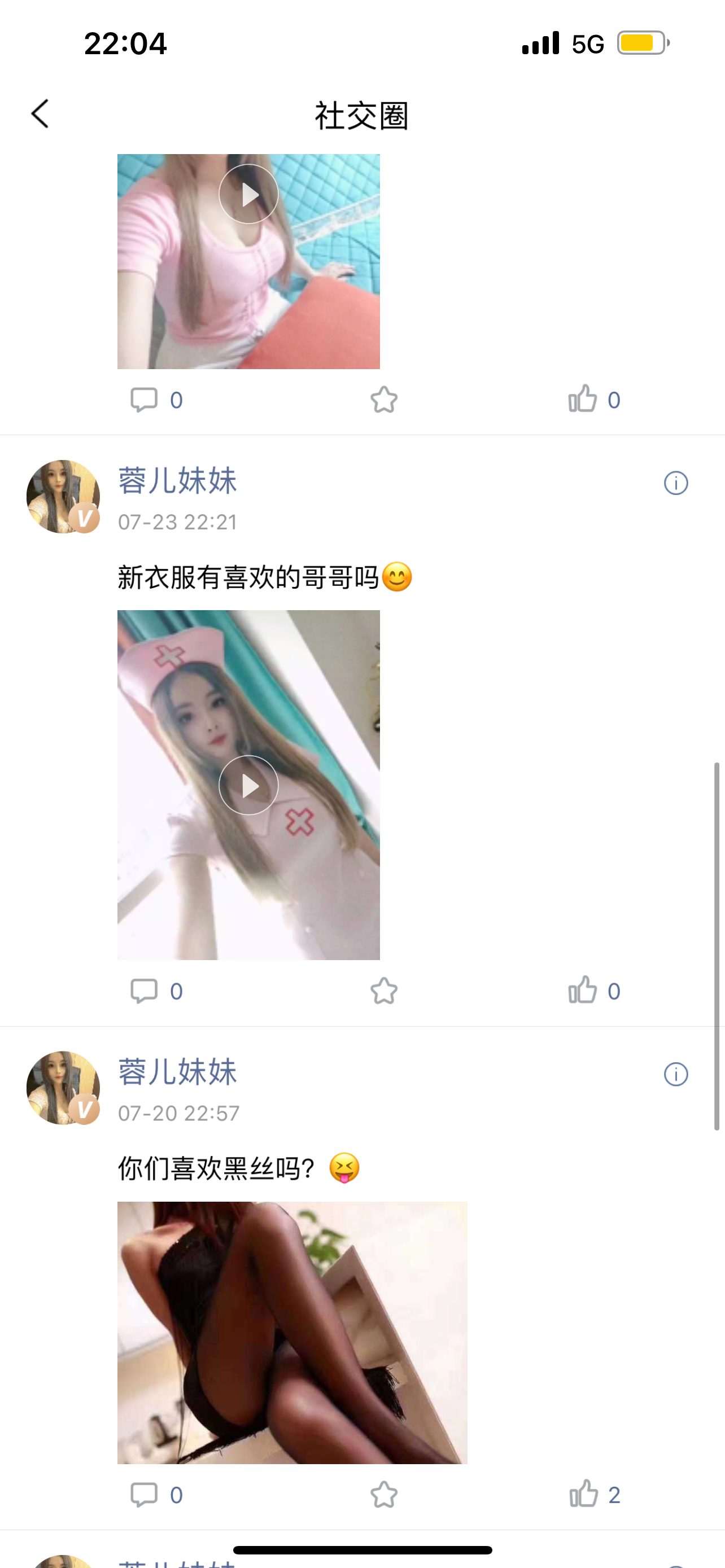Open 蓉儿妹妹 profile from the 07-23 post

(177, 481)
